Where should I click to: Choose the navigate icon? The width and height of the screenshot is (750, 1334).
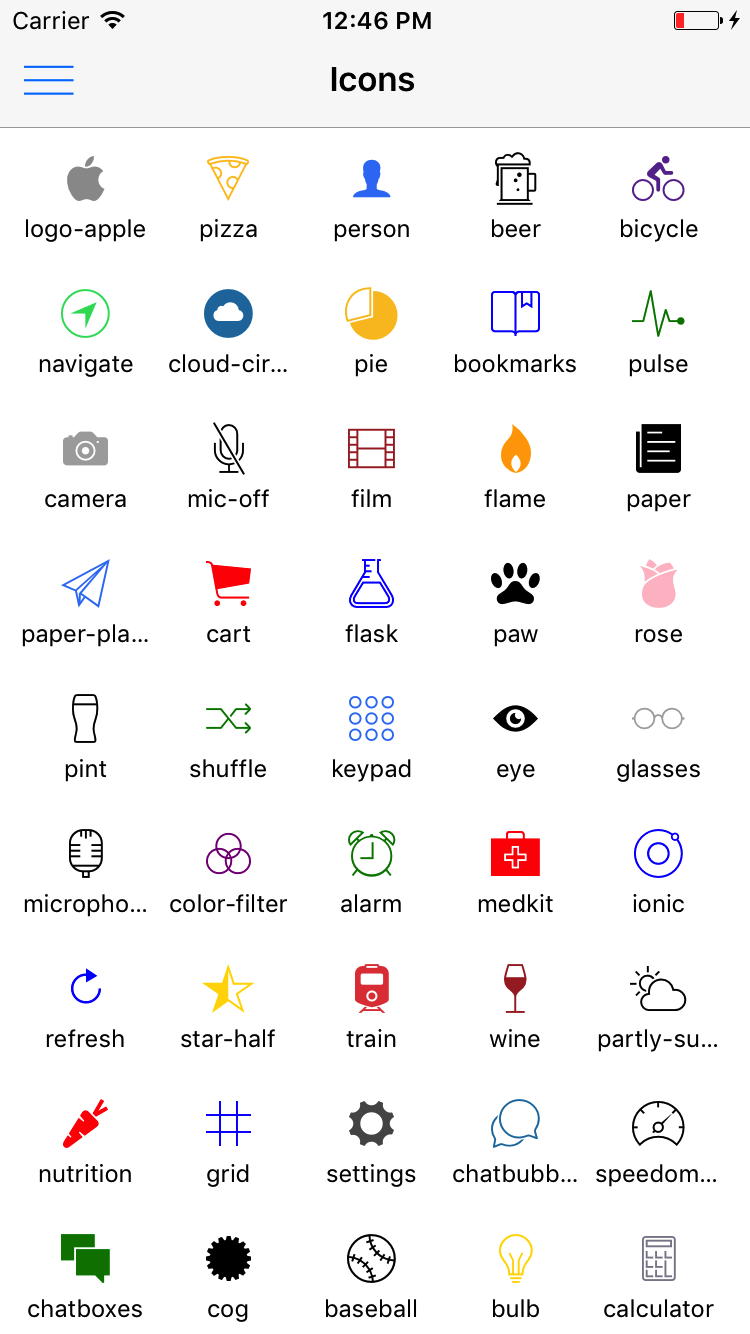click(85, 313)
